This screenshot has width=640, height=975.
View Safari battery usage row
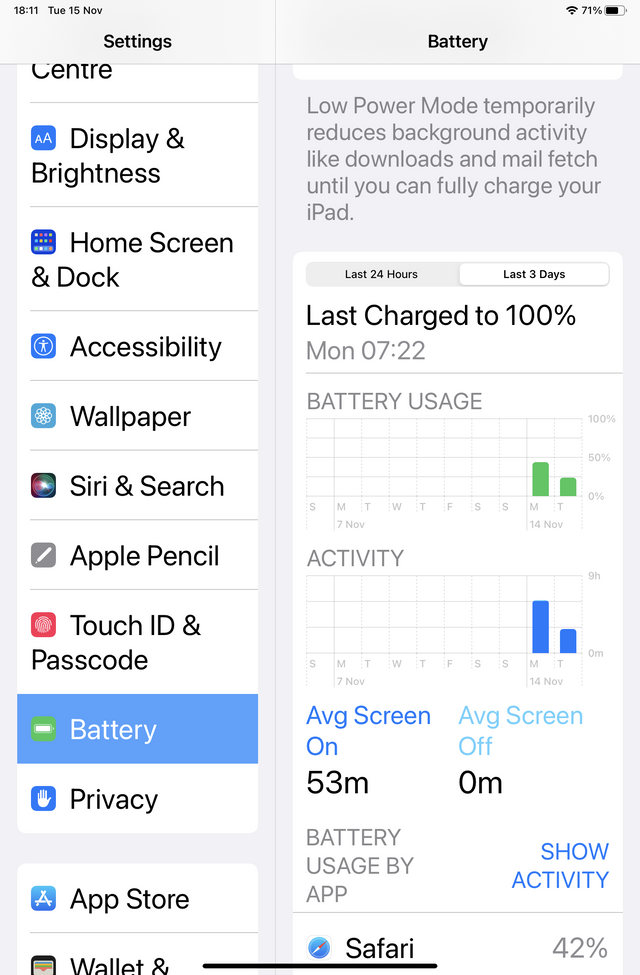457,947
